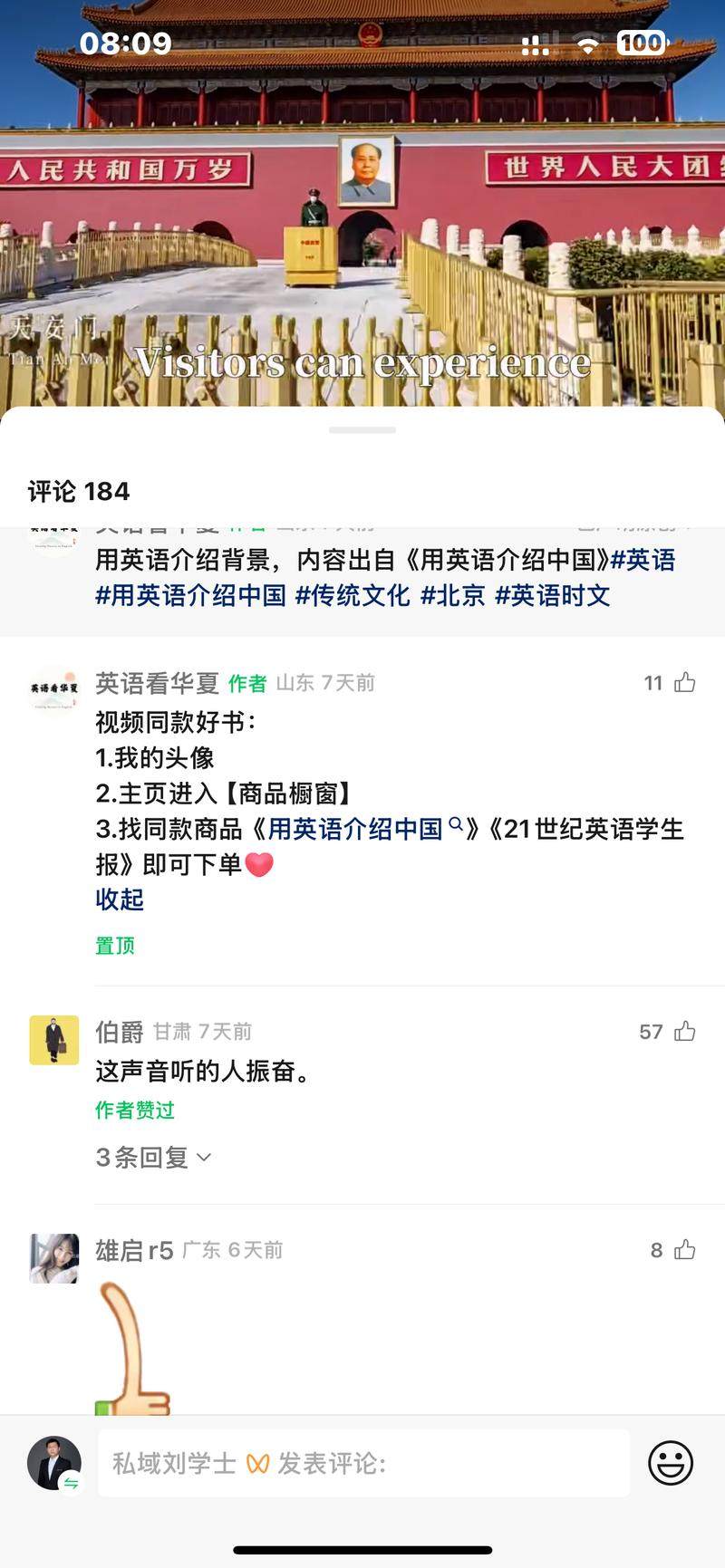725x1568 pixels.
Task: Like 雄启r5's comment
Action: 684,1250
